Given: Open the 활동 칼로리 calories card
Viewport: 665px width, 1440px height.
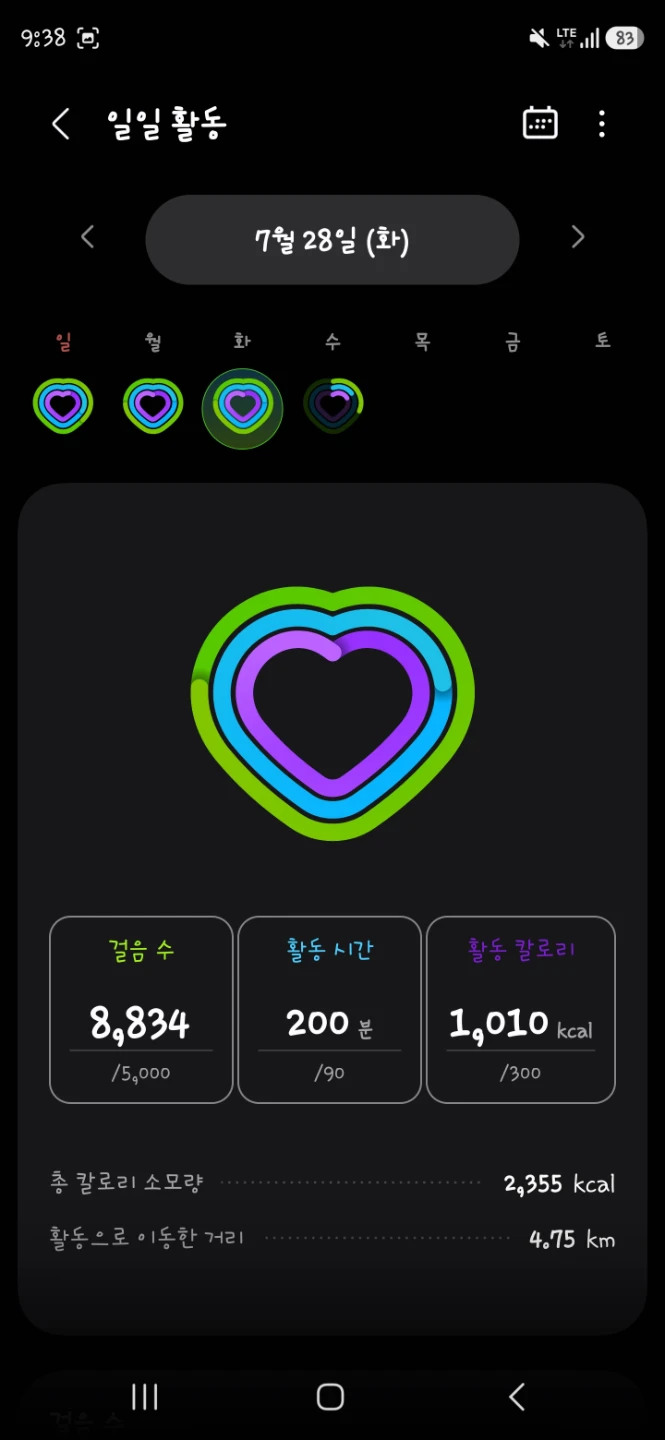Looking at the screenshot, I should [x=520, y=1009].
